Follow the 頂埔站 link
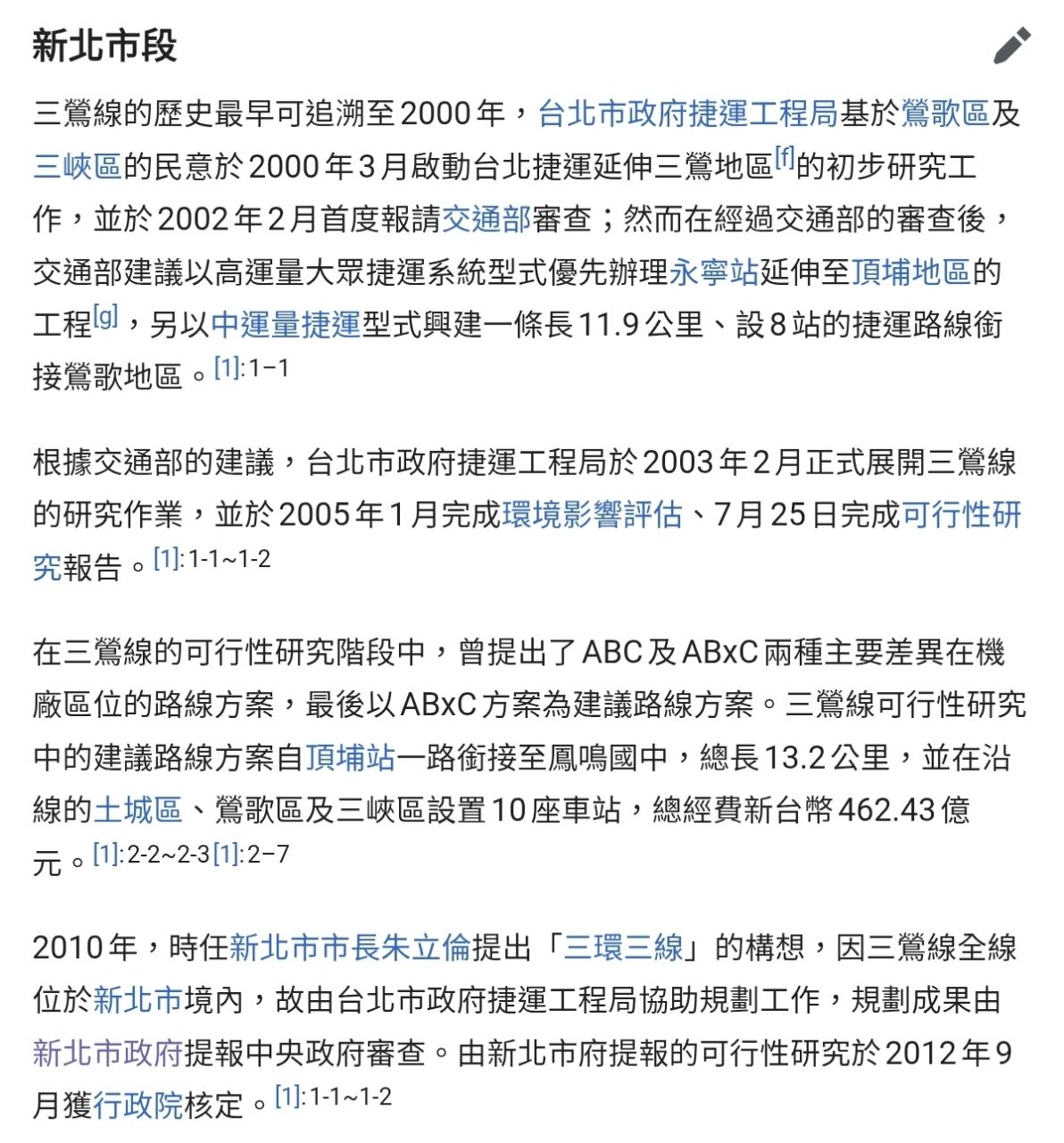The image size is (1064, 1143). click(x=351, y=758)
